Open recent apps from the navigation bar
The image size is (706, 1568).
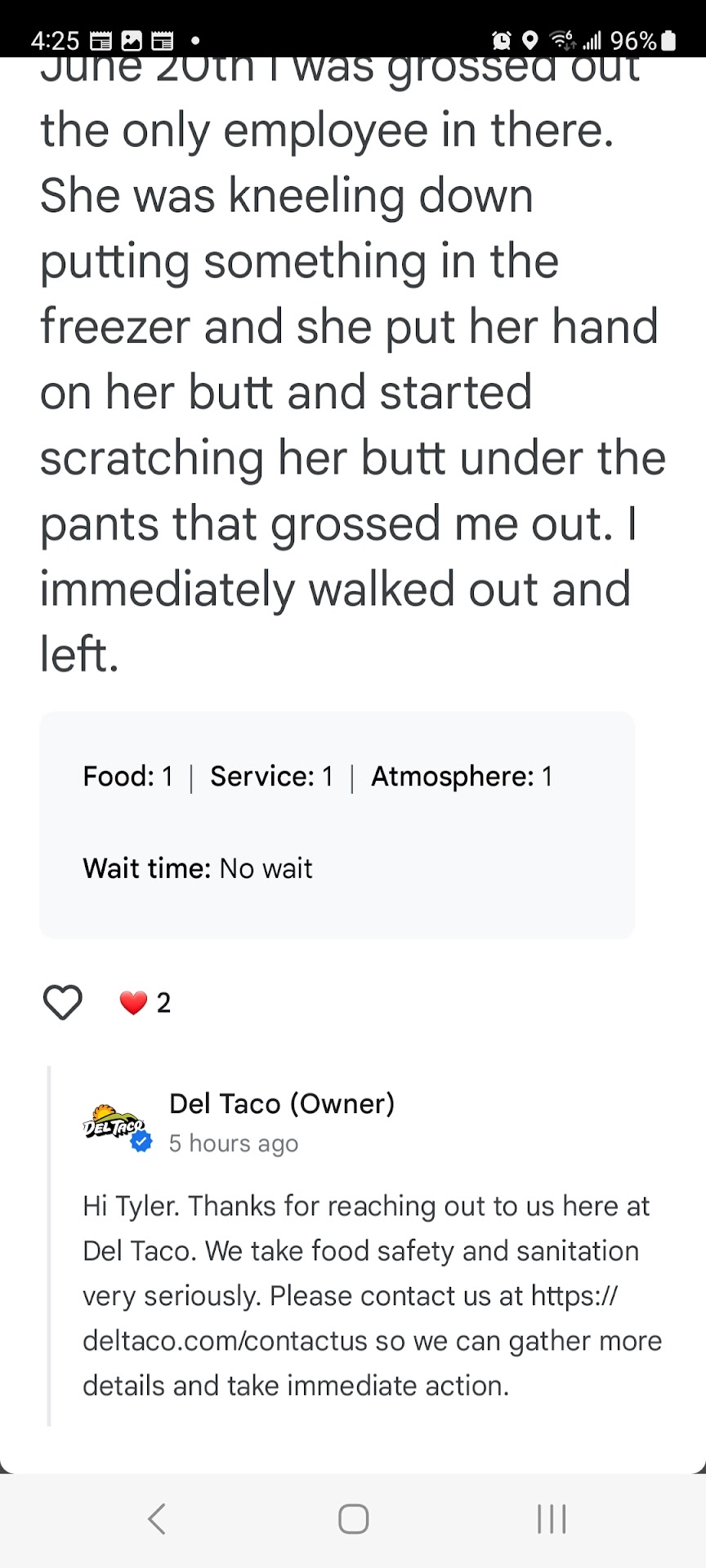pyautogui.click(x=552, y=1519)
